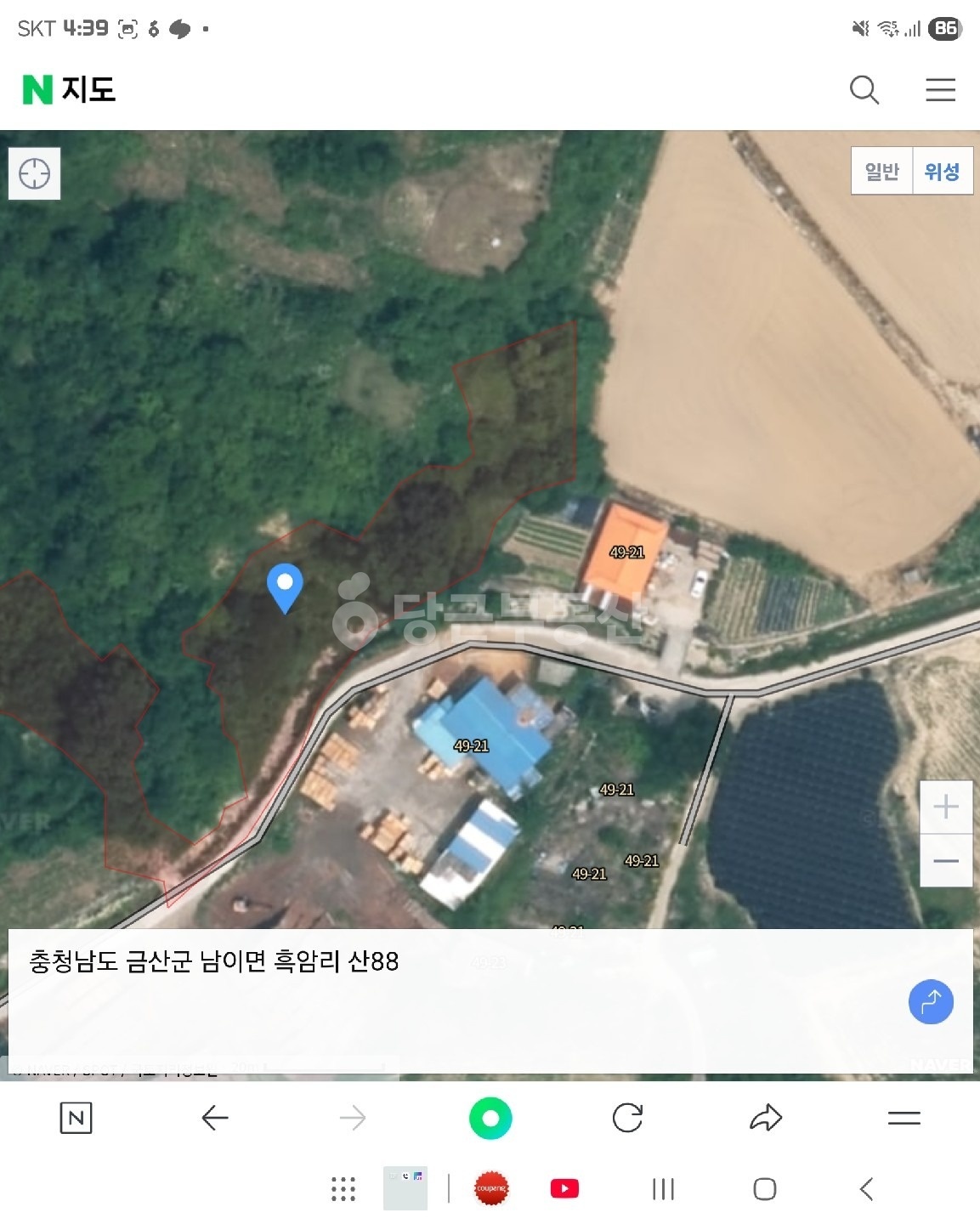Viewport: 980px width, 1224px height.
Task: Open the map search magnifier
Action: point(864,89)
